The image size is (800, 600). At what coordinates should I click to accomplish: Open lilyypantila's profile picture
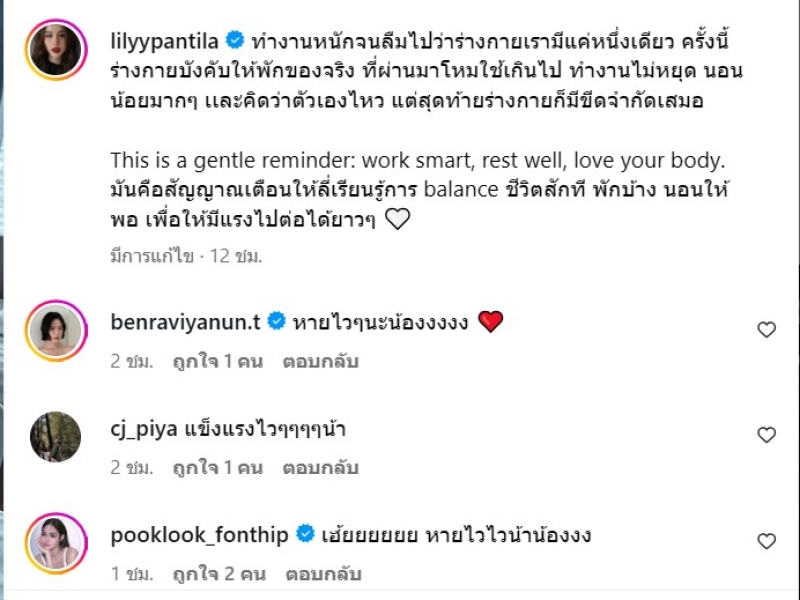pos(56,50)
